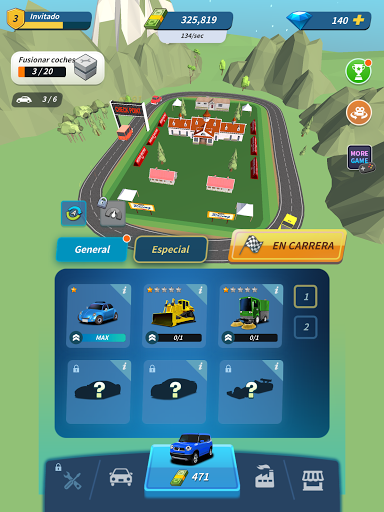The image size is (384, 512).
Task: Open the Fusionar coches quest panel
Action: (58, 67)
